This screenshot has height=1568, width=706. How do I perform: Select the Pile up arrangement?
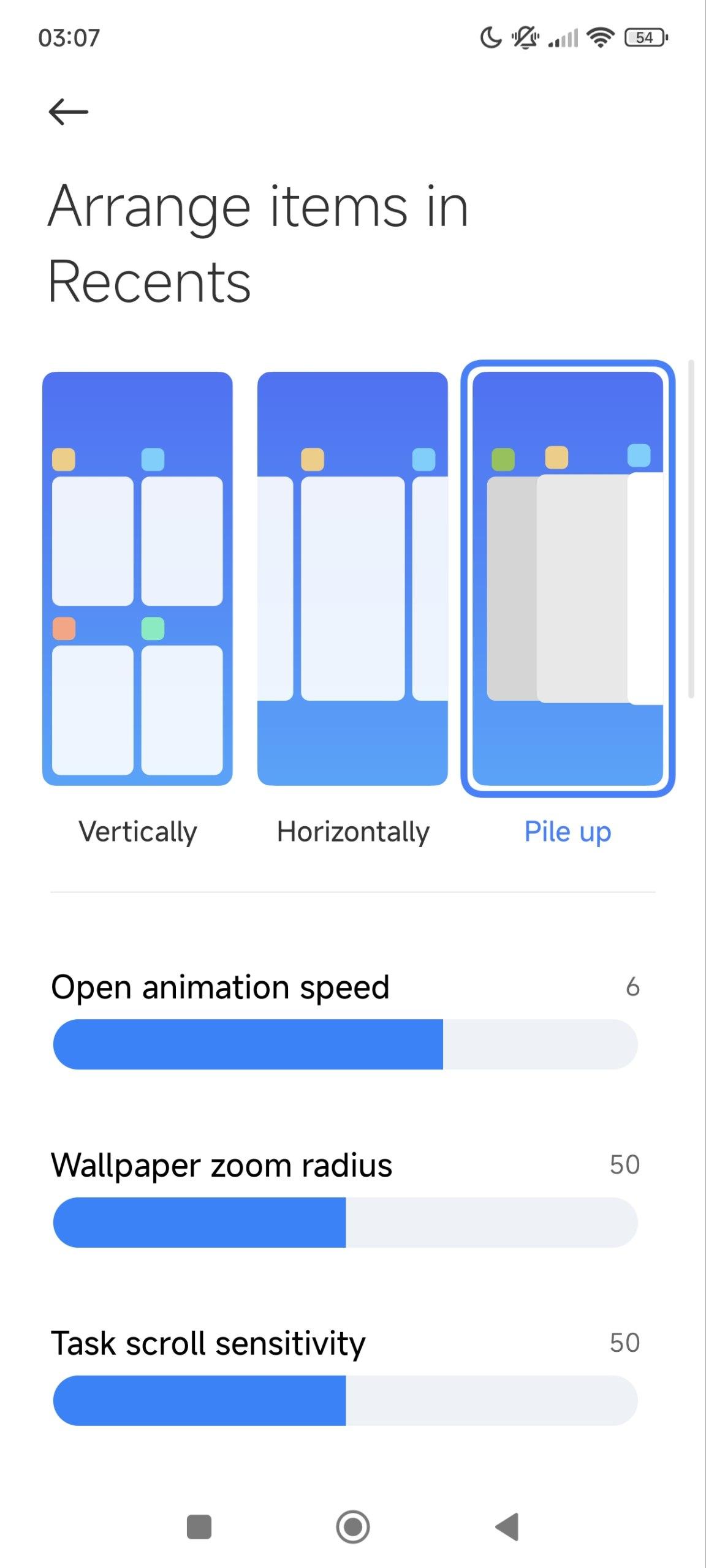coord(567,578)
